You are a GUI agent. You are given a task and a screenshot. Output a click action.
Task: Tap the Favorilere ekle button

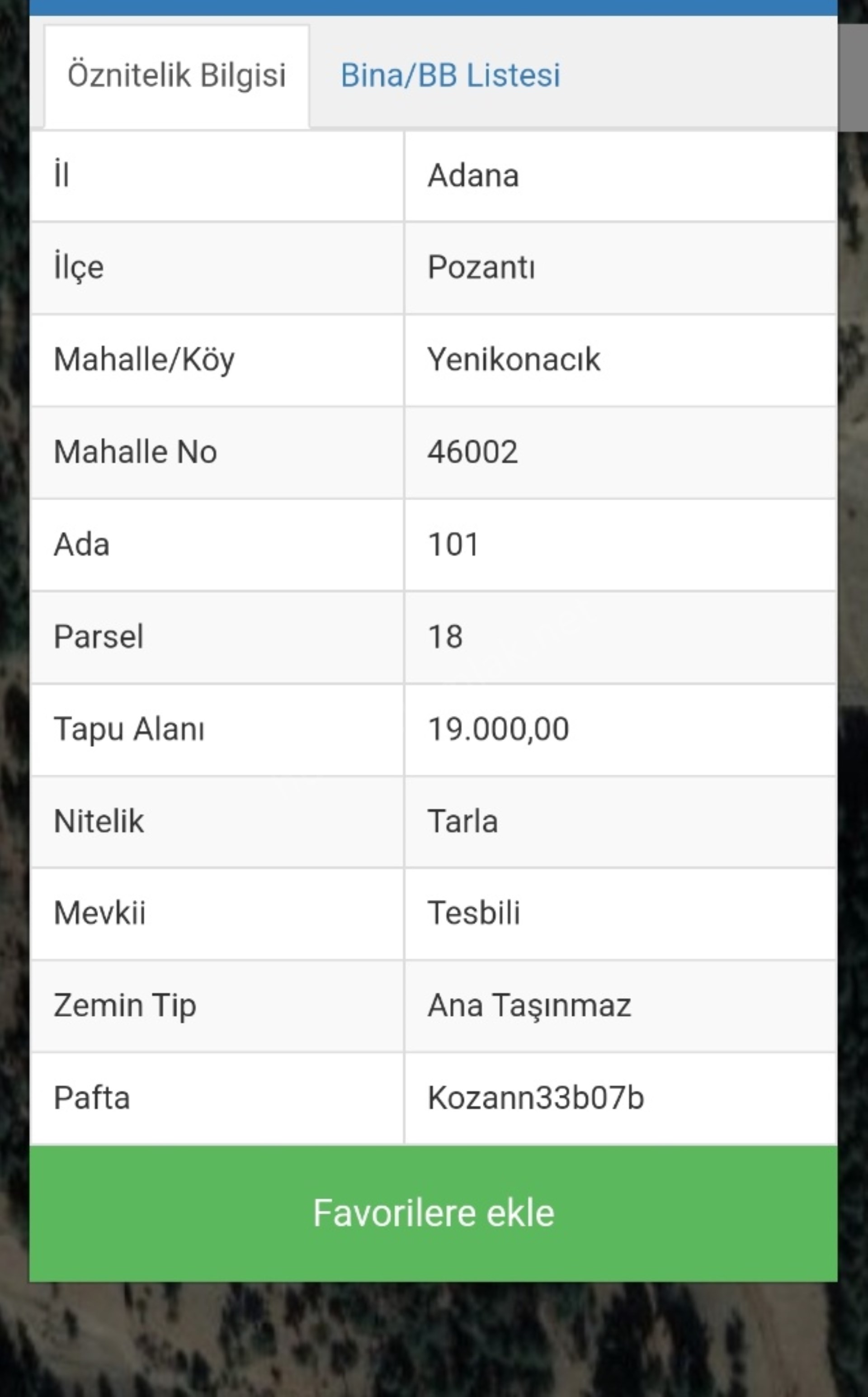(434, 1212)
